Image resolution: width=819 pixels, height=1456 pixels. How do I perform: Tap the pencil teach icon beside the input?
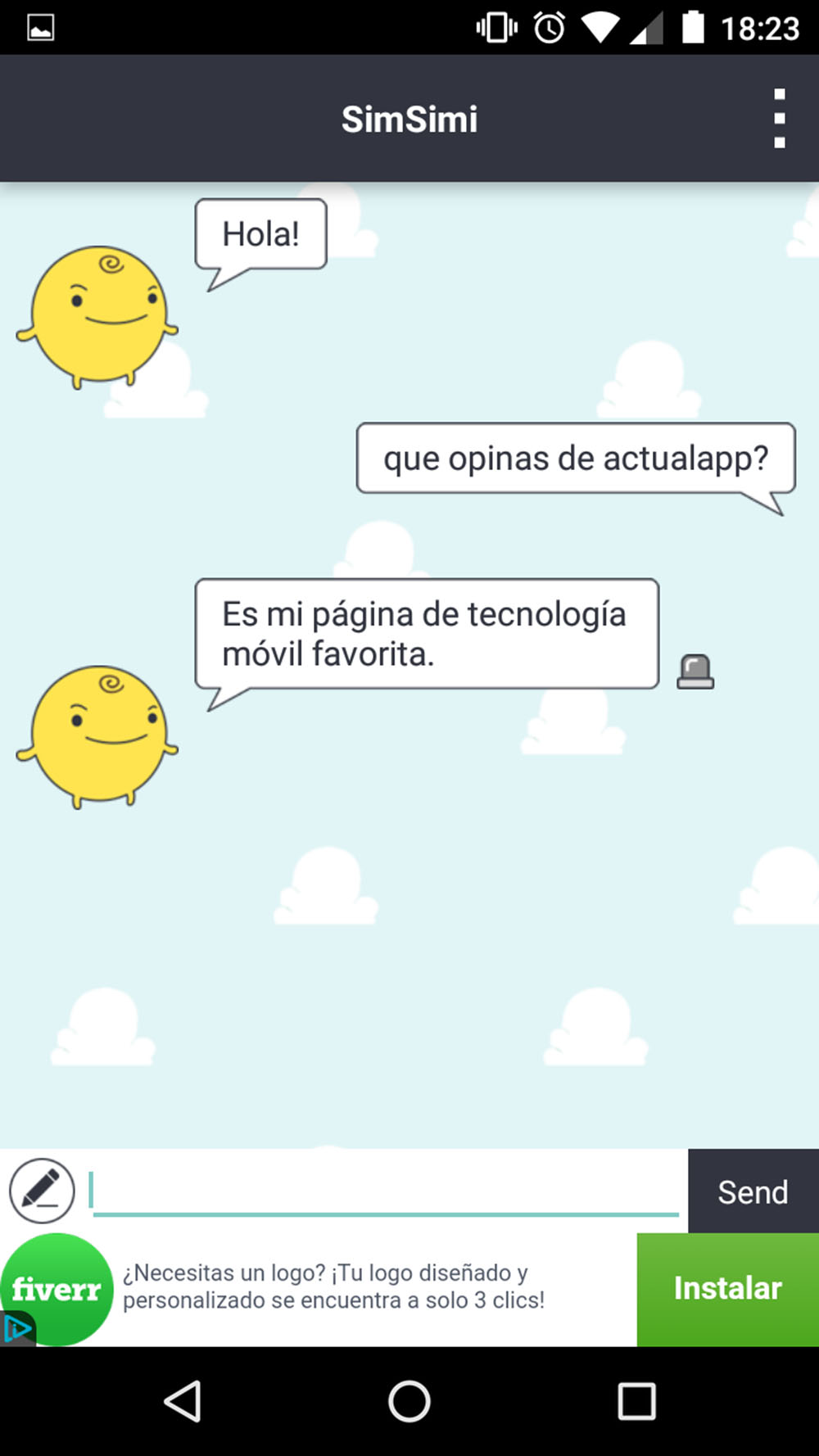click(x=42, y=1191)
